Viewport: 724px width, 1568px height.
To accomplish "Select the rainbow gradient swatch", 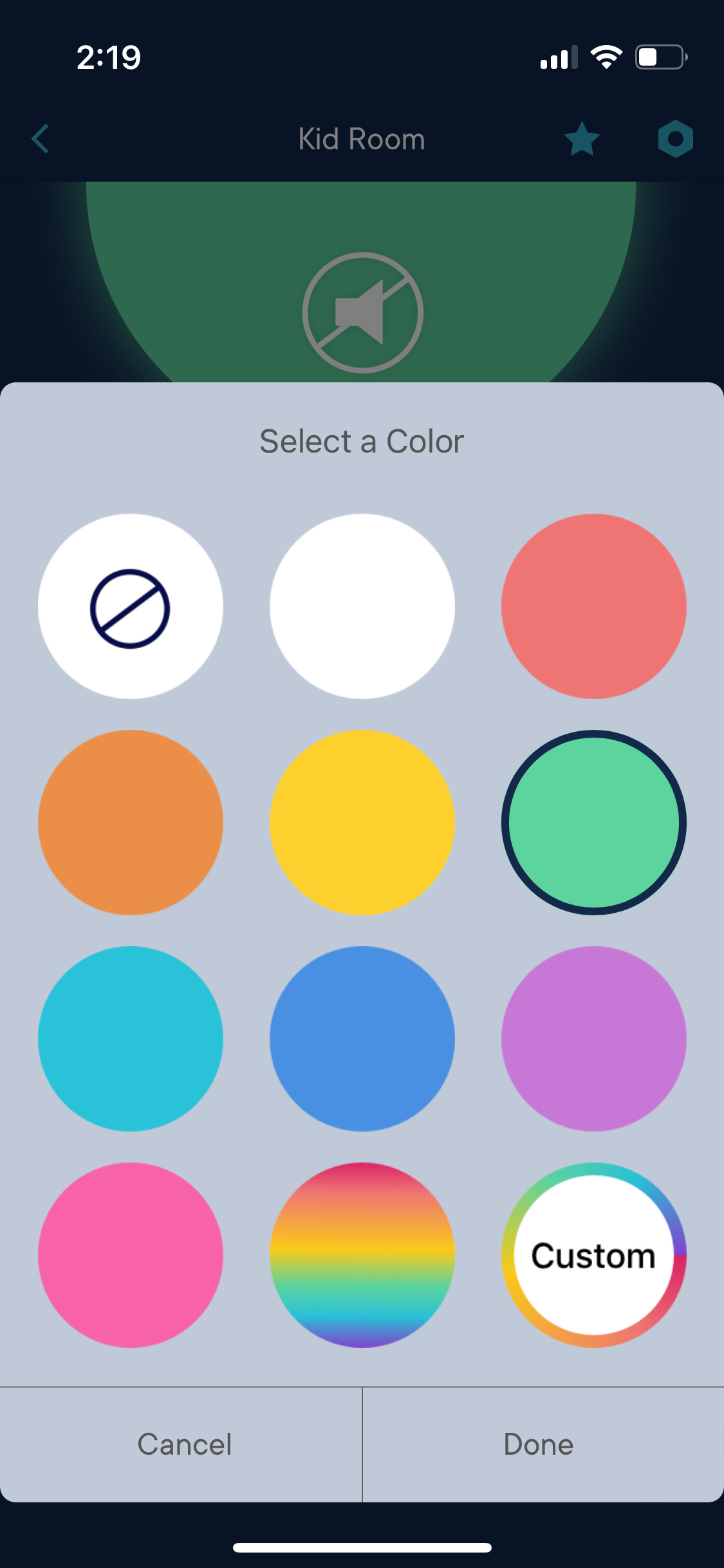I will 362,1255.
